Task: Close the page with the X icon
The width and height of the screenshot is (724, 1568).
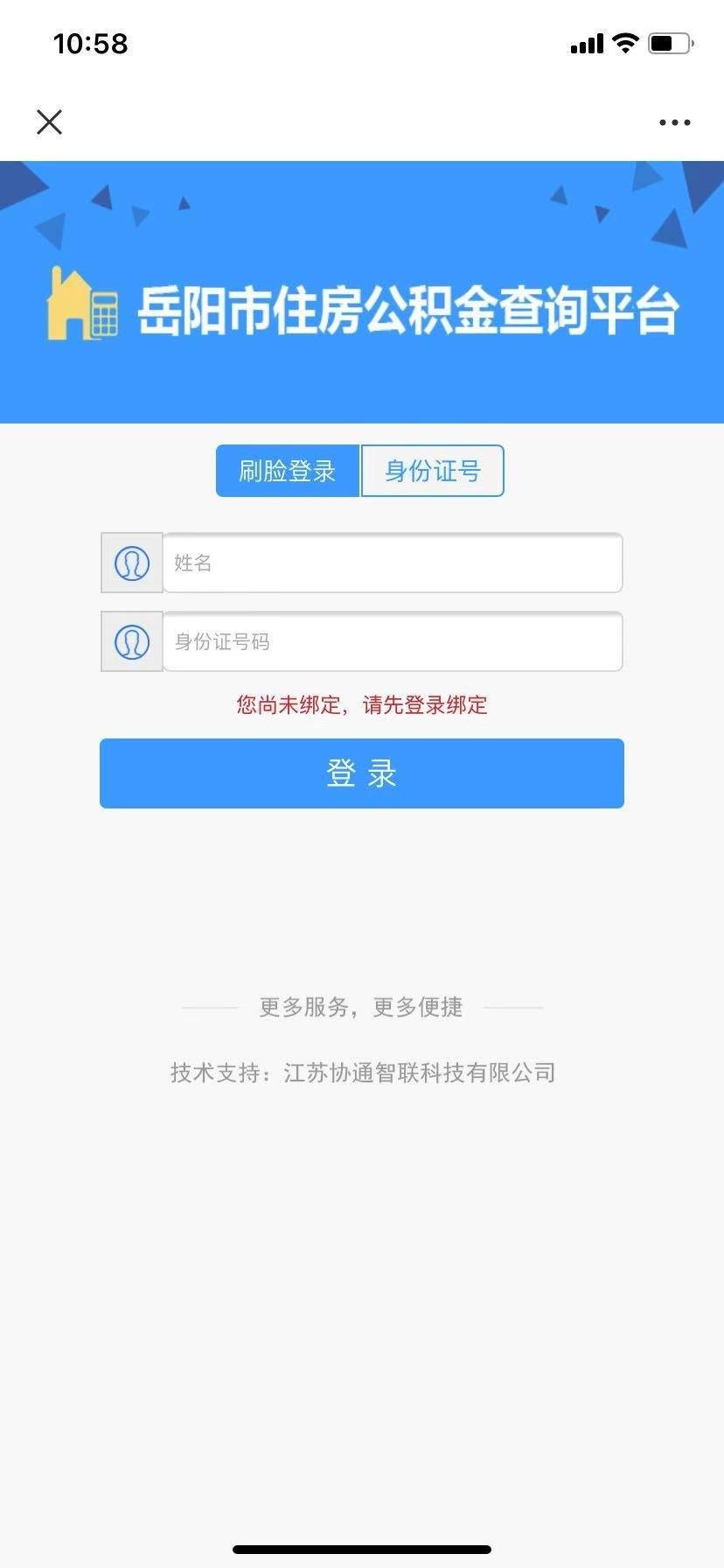Action: tap(50, 122)
